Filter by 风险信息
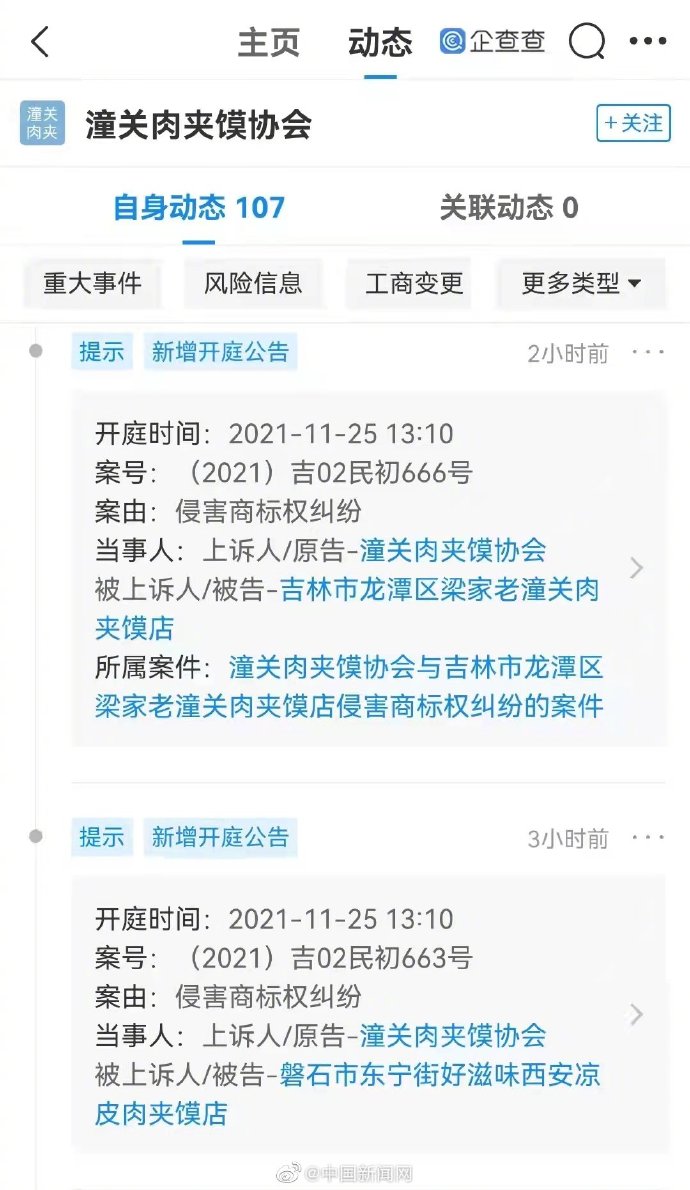This screenshot has height=1190, width=690. point(254,283)
